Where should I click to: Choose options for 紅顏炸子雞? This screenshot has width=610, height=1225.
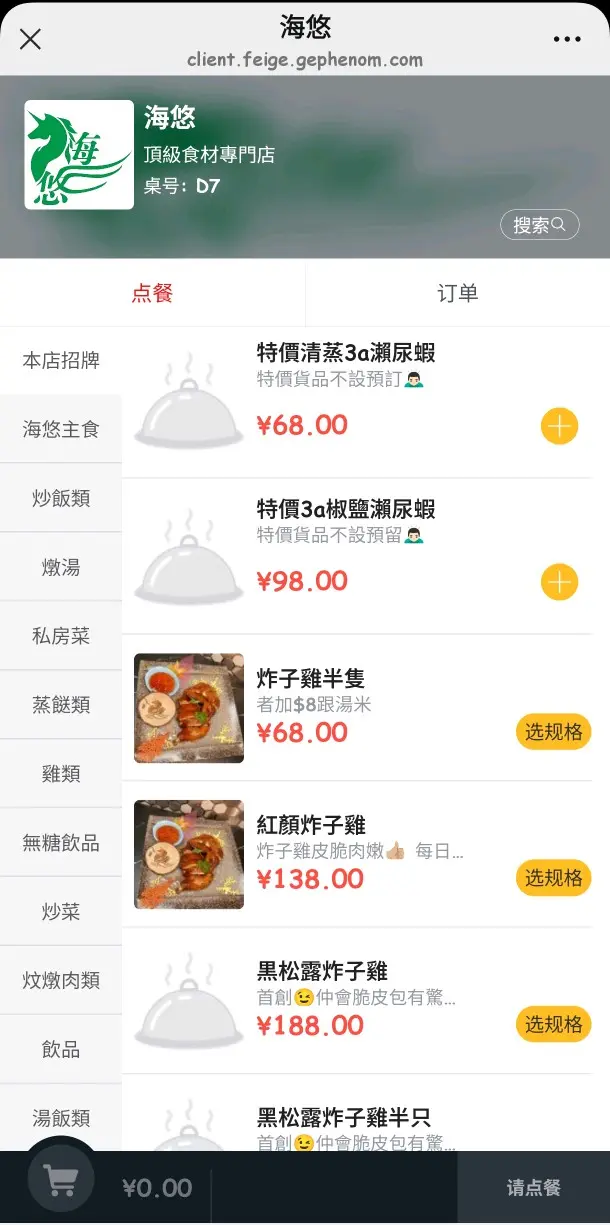click(553, 878)
